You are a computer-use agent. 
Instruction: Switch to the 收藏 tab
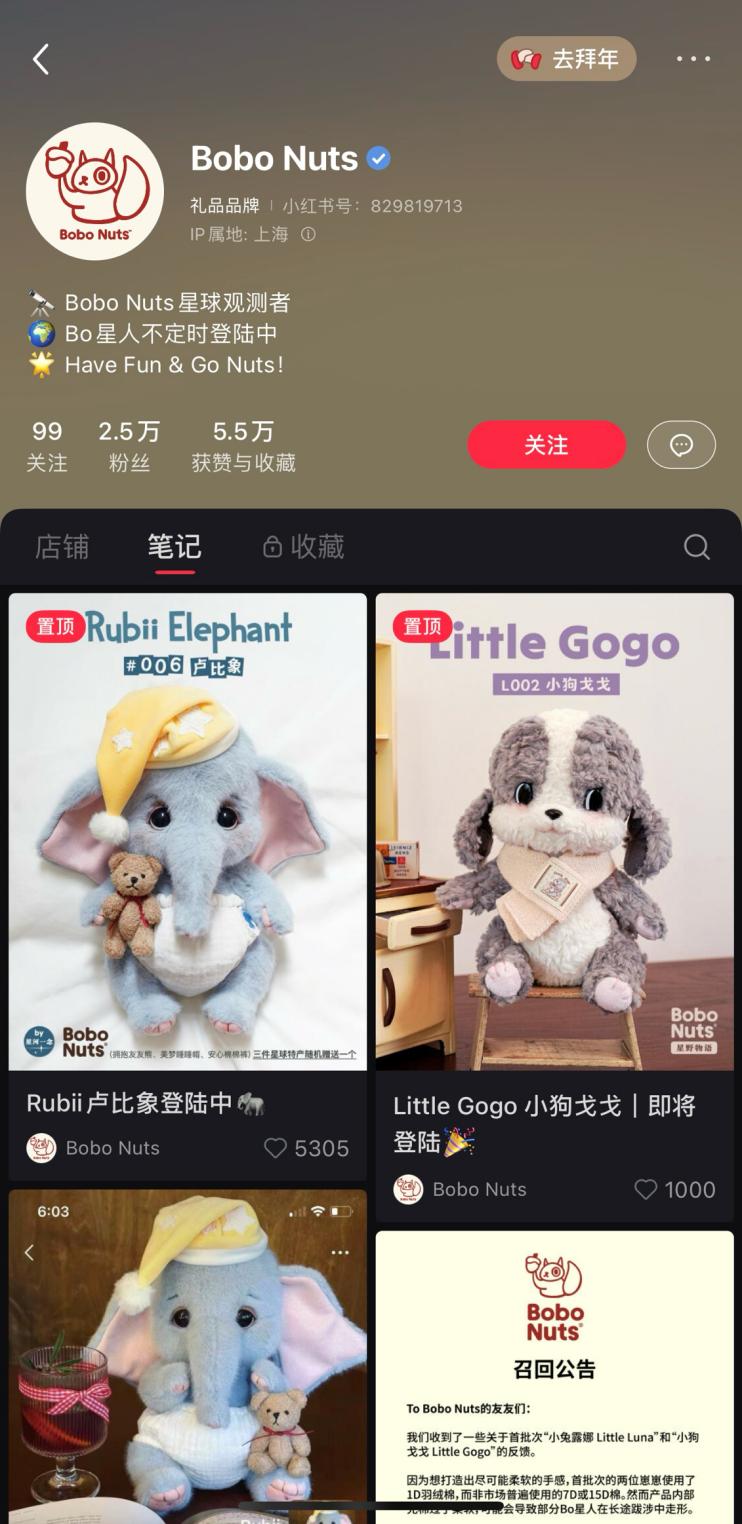click(304, 546)
